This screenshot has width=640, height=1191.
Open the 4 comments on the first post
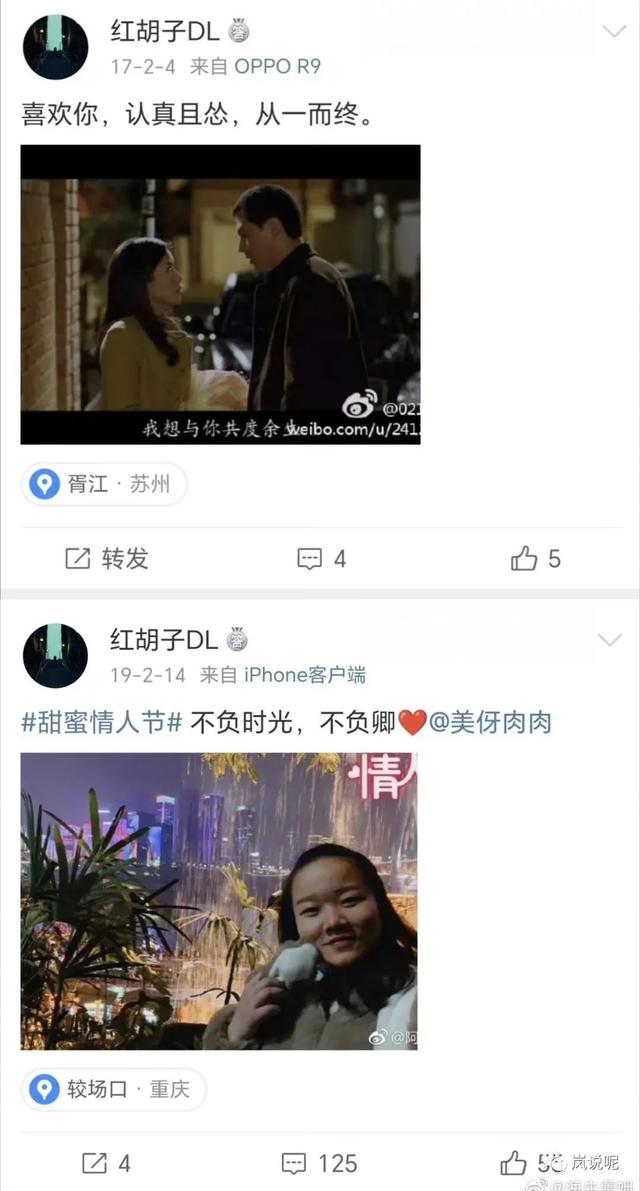point(321,559)
